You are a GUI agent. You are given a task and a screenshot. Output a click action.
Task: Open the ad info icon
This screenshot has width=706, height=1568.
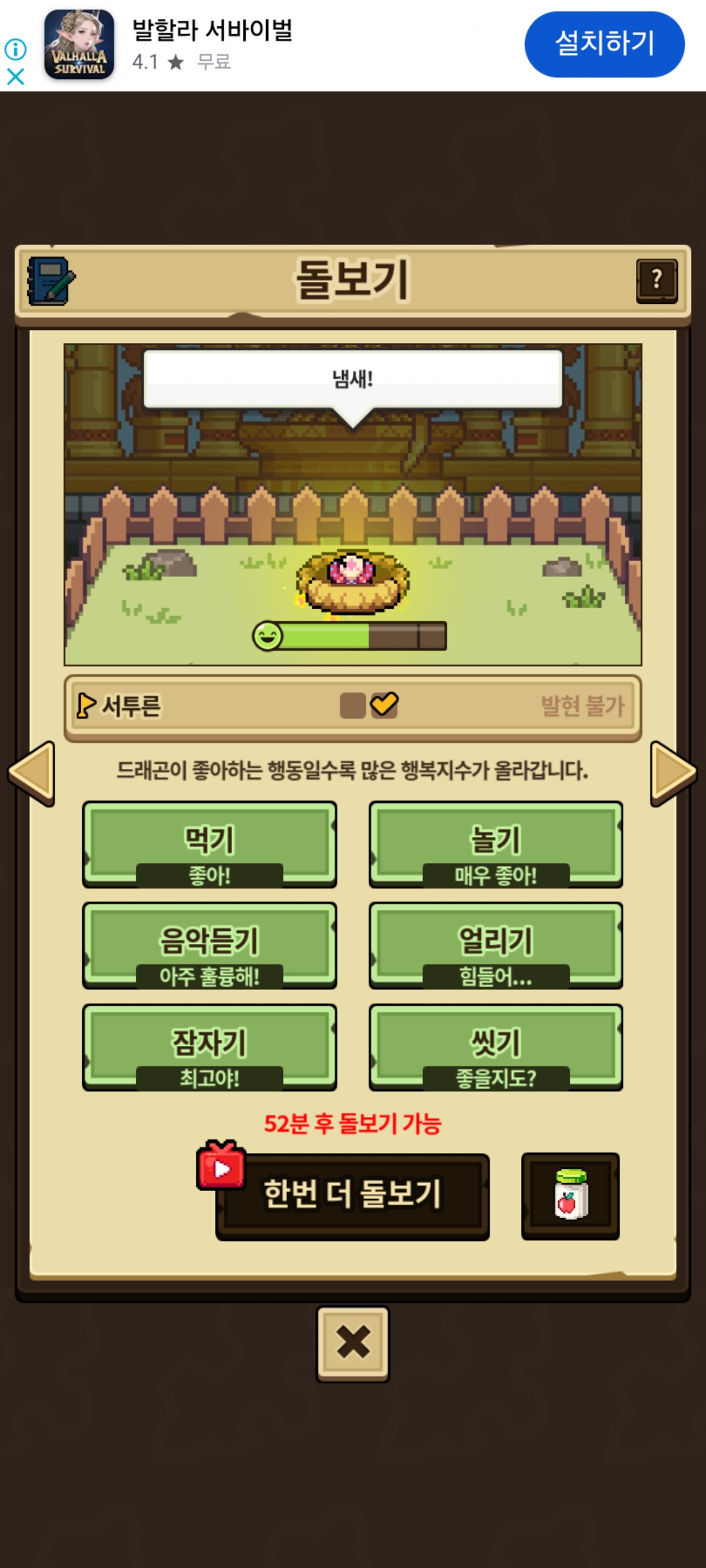click(16, 49)
